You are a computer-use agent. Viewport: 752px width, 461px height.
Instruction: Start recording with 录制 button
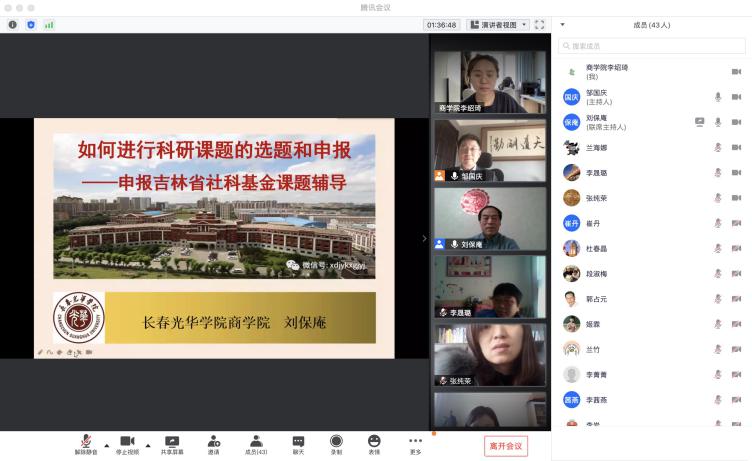pos(336,444)
